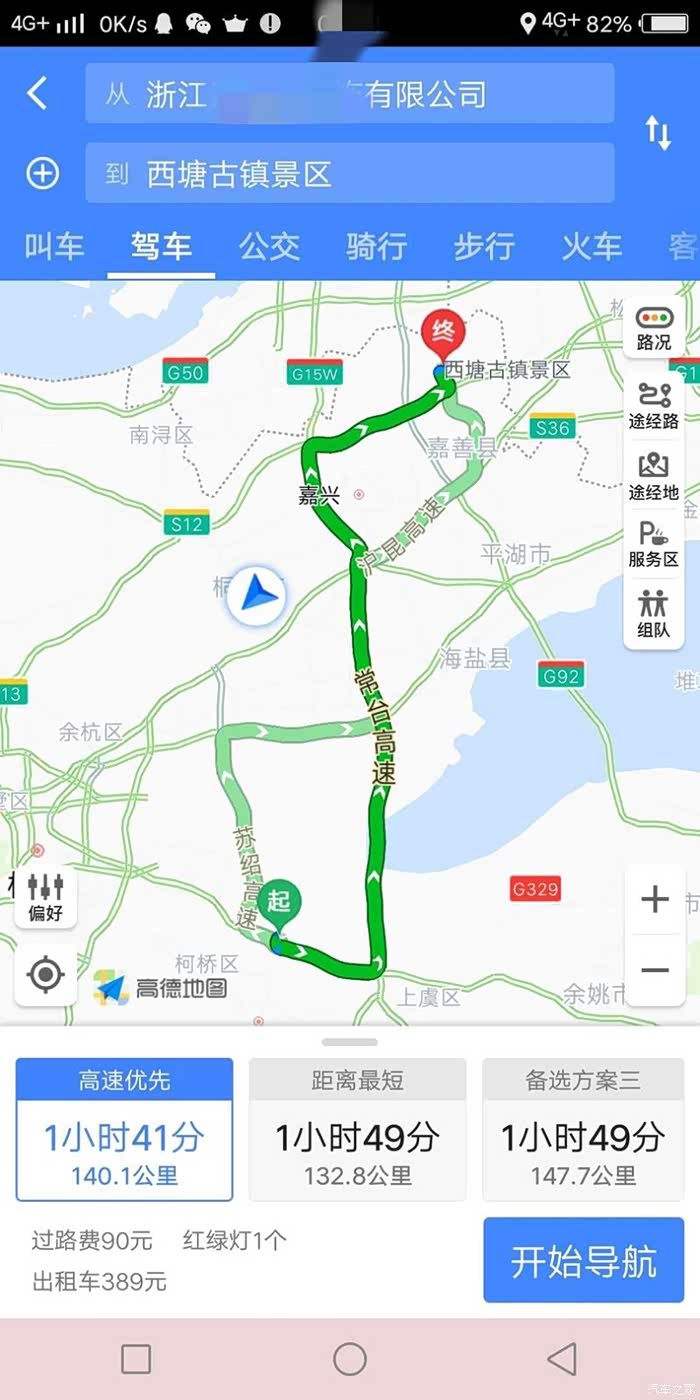Choose 备选方案三 route option
The image size is (700, 1400).
pyautogui.click(x=583, y=1129)
